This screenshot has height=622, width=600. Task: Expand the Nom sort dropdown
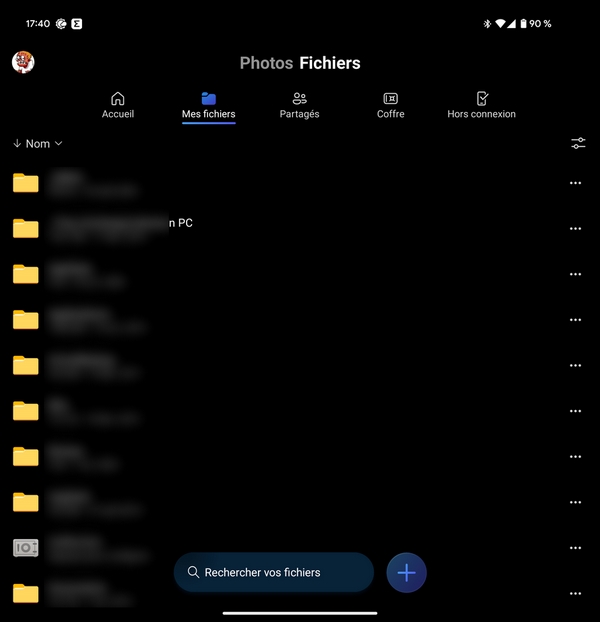pyautogui.click(x=38, y=144)
